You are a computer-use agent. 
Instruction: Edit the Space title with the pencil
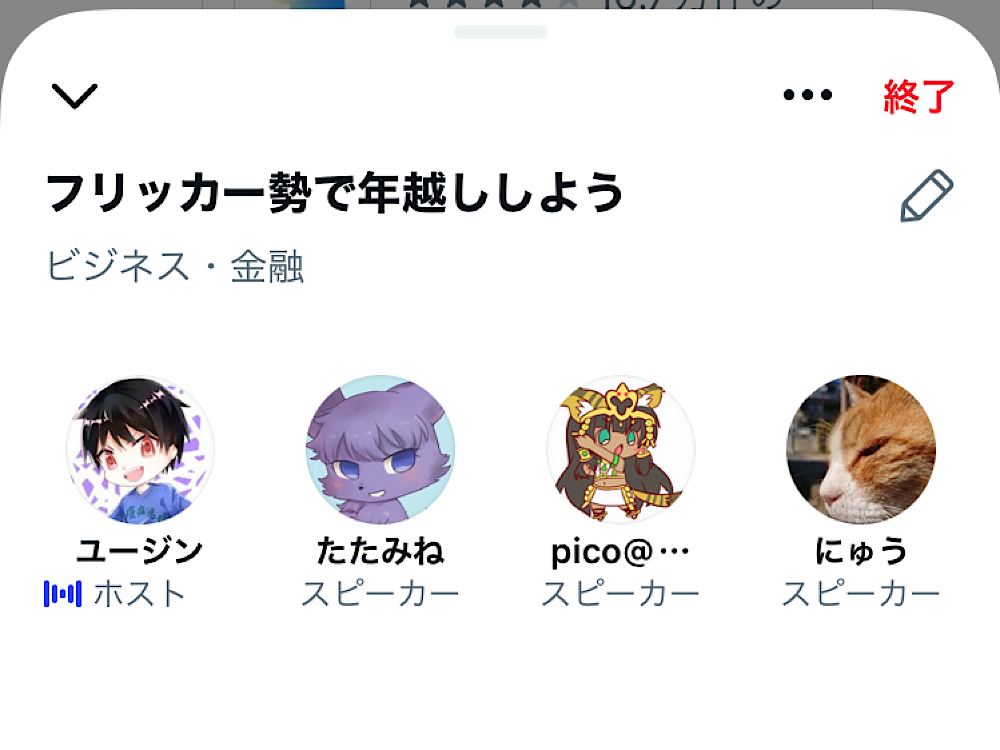point(927,196)
